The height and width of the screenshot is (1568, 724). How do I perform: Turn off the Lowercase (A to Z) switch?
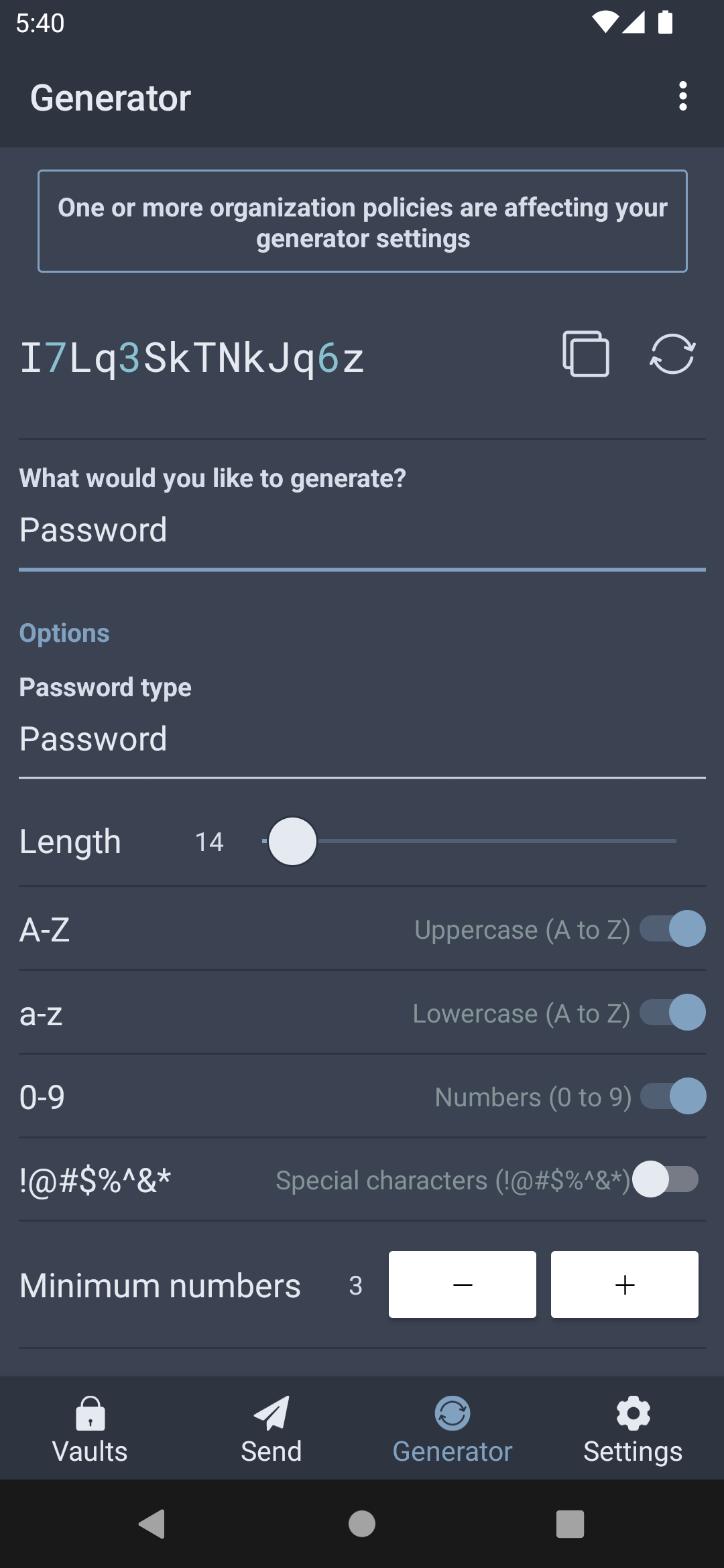coord(672,1012)
